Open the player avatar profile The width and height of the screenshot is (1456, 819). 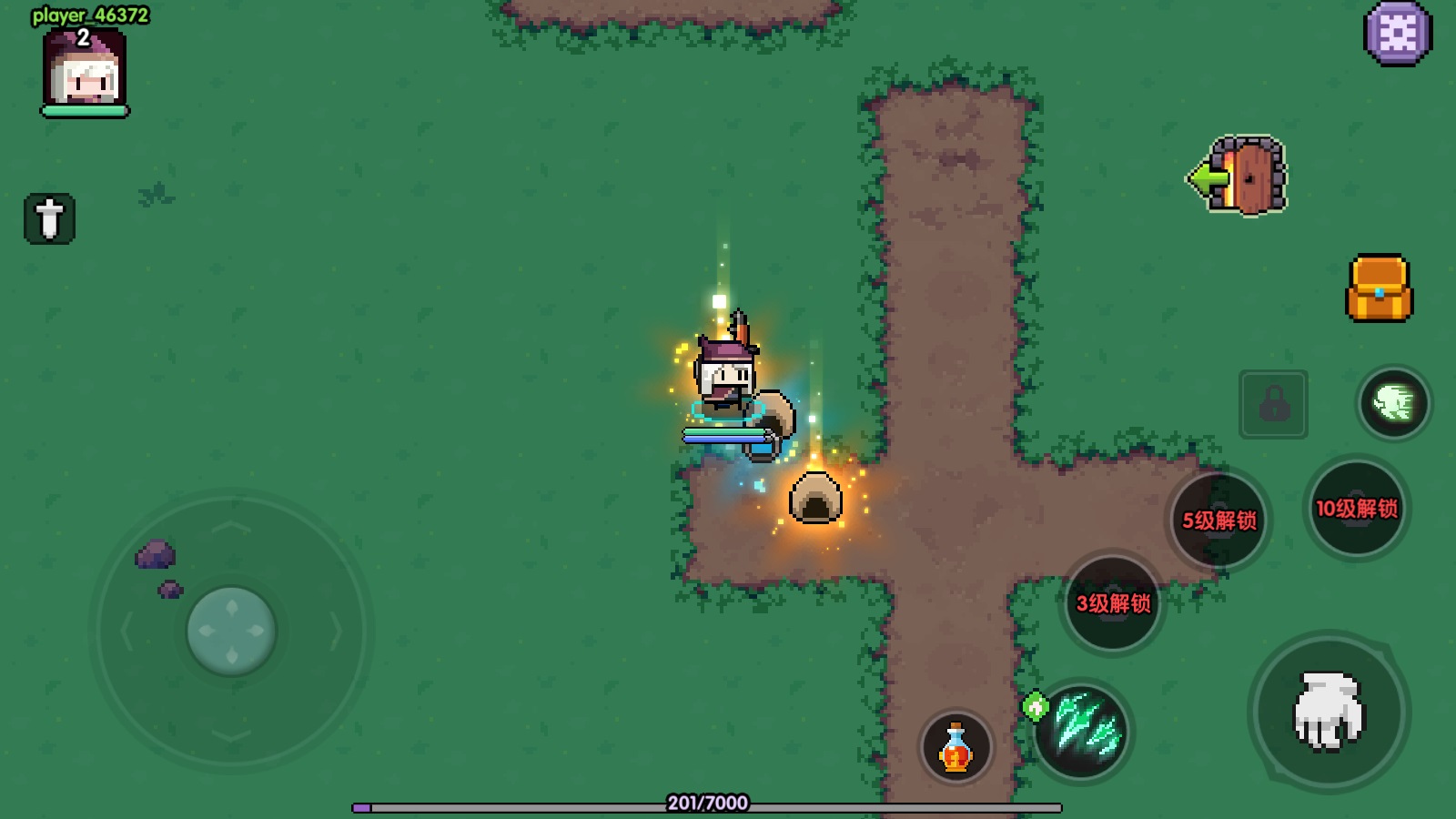coord(84,71)
